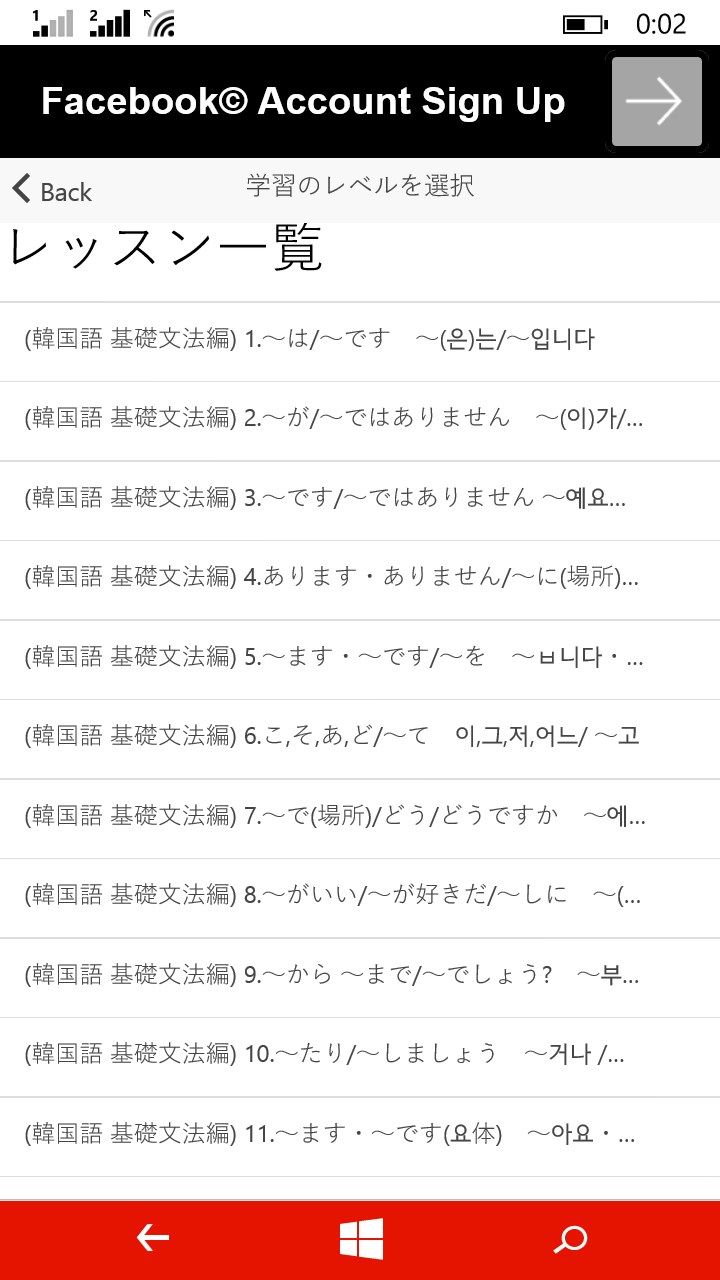The image size is (720, 1280).
Task: Tap the arrow on the Facebook sign up banner
Action: tap(655, 100)
